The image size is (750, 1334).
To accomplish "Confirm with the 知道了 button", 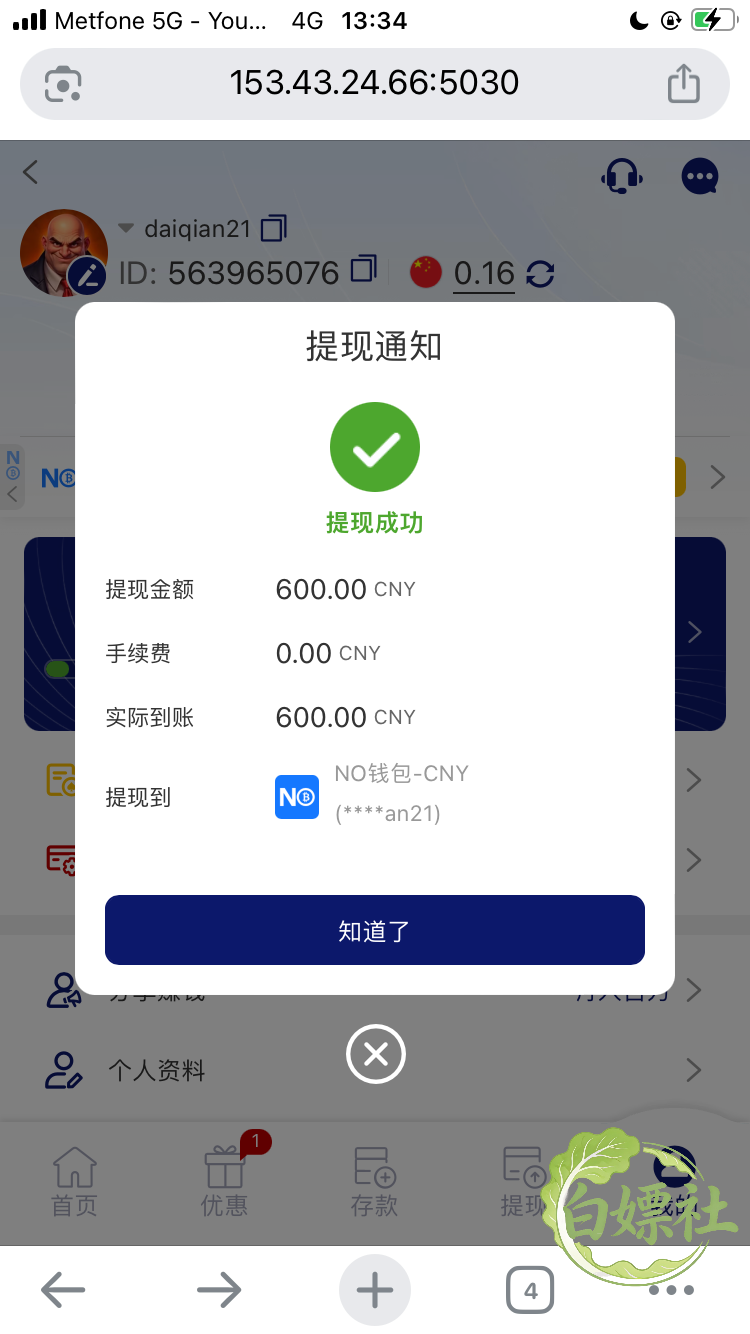I will [374, 930].
